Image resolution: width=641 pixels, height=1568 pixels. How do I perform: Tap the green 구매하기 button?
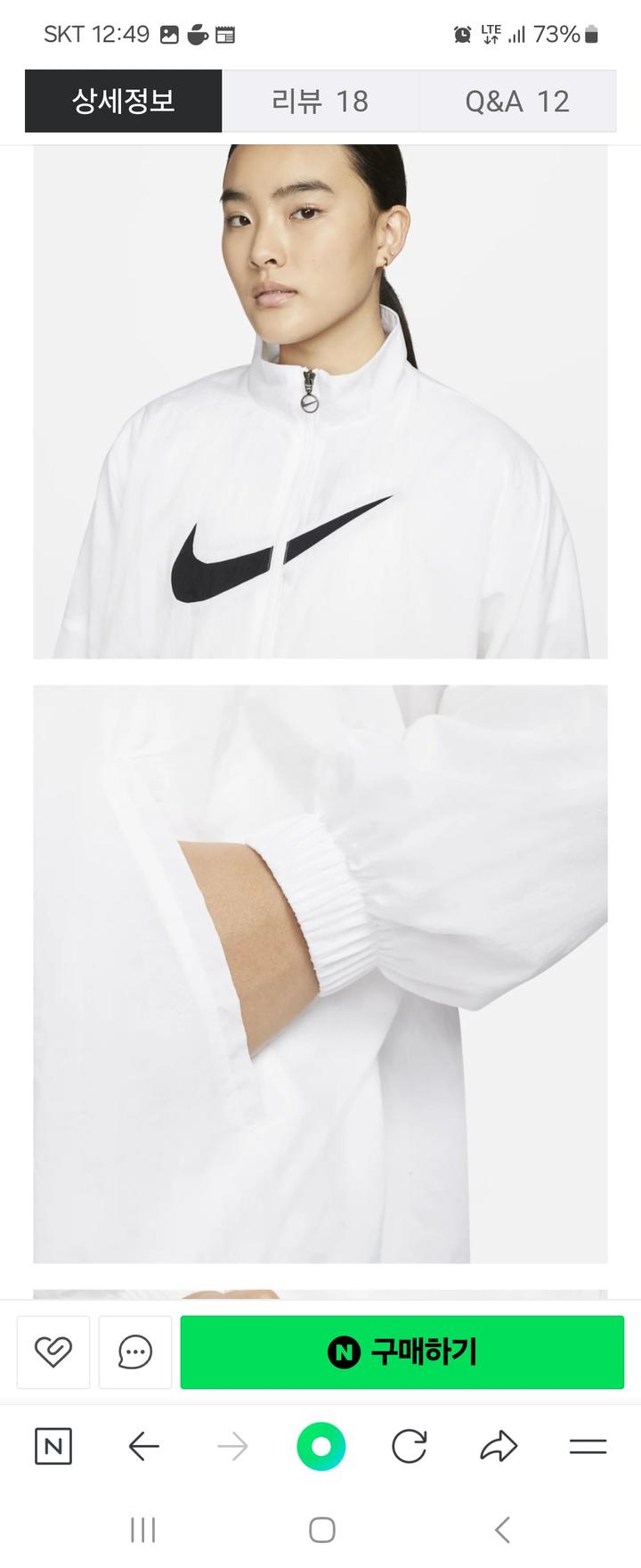[x=402, y=1352]
